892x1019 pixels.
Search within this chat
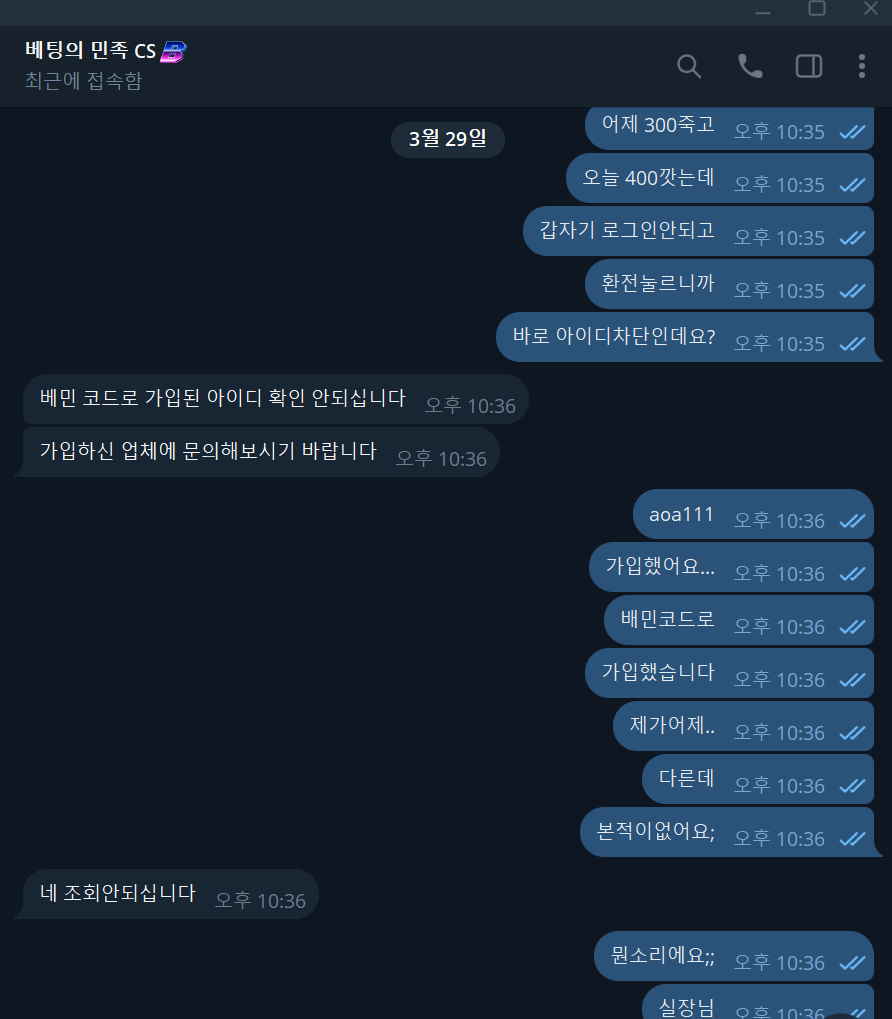(x=689, y=66)
